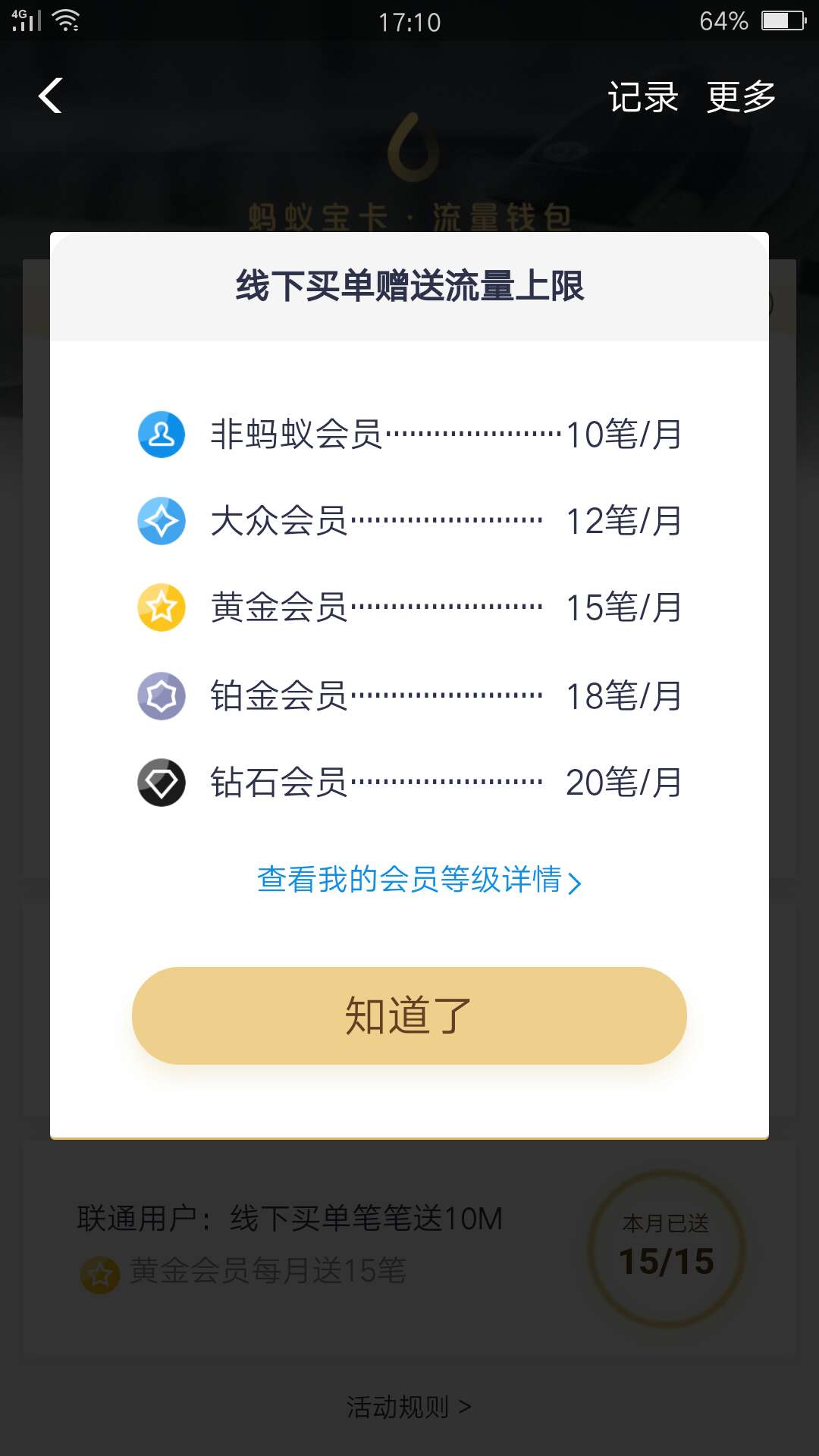Open the 更多 menu at top right
This screenshot has width=819, height=1456.
[742, 96]
